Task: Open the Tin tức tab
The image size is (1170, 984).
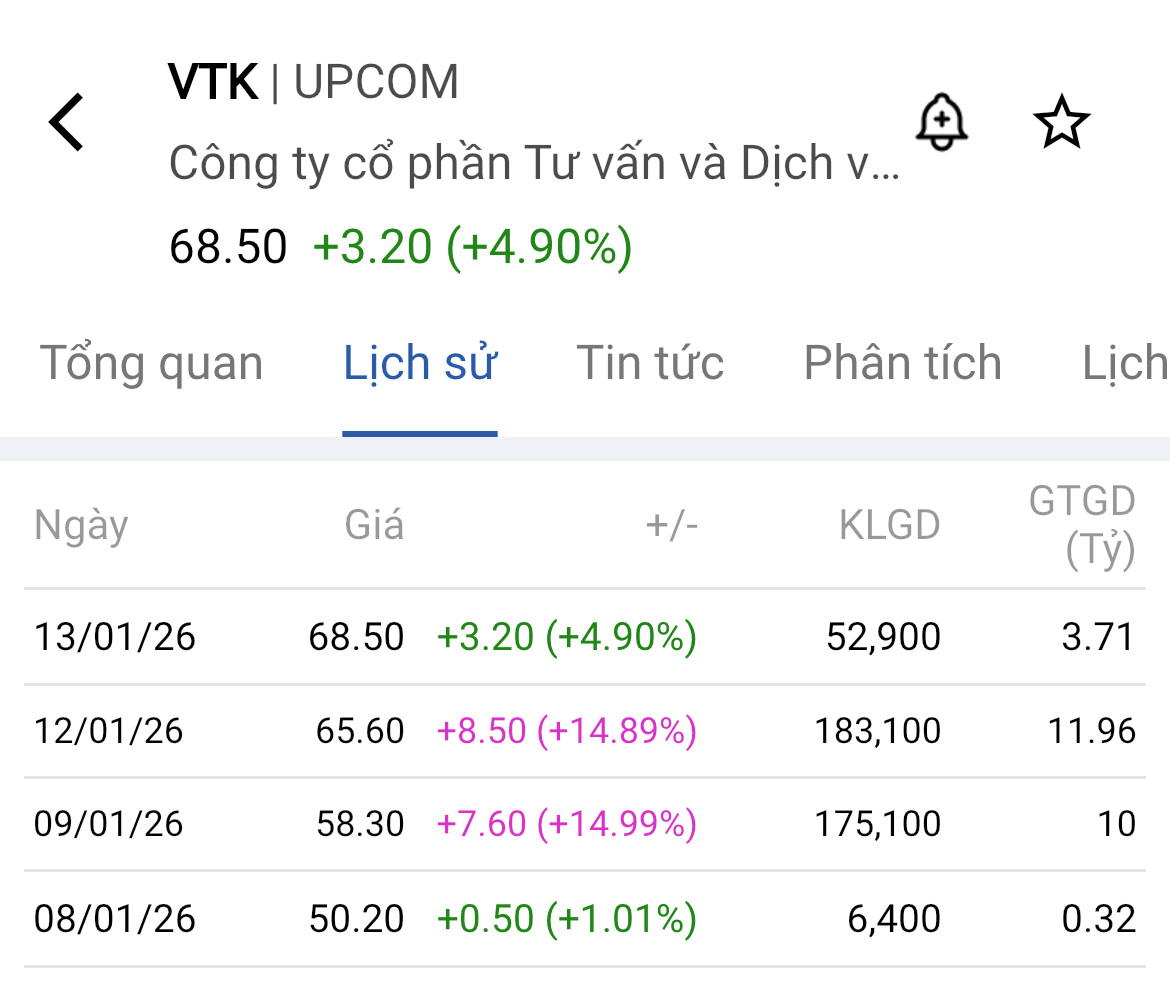Action: [x=650, y=363]
